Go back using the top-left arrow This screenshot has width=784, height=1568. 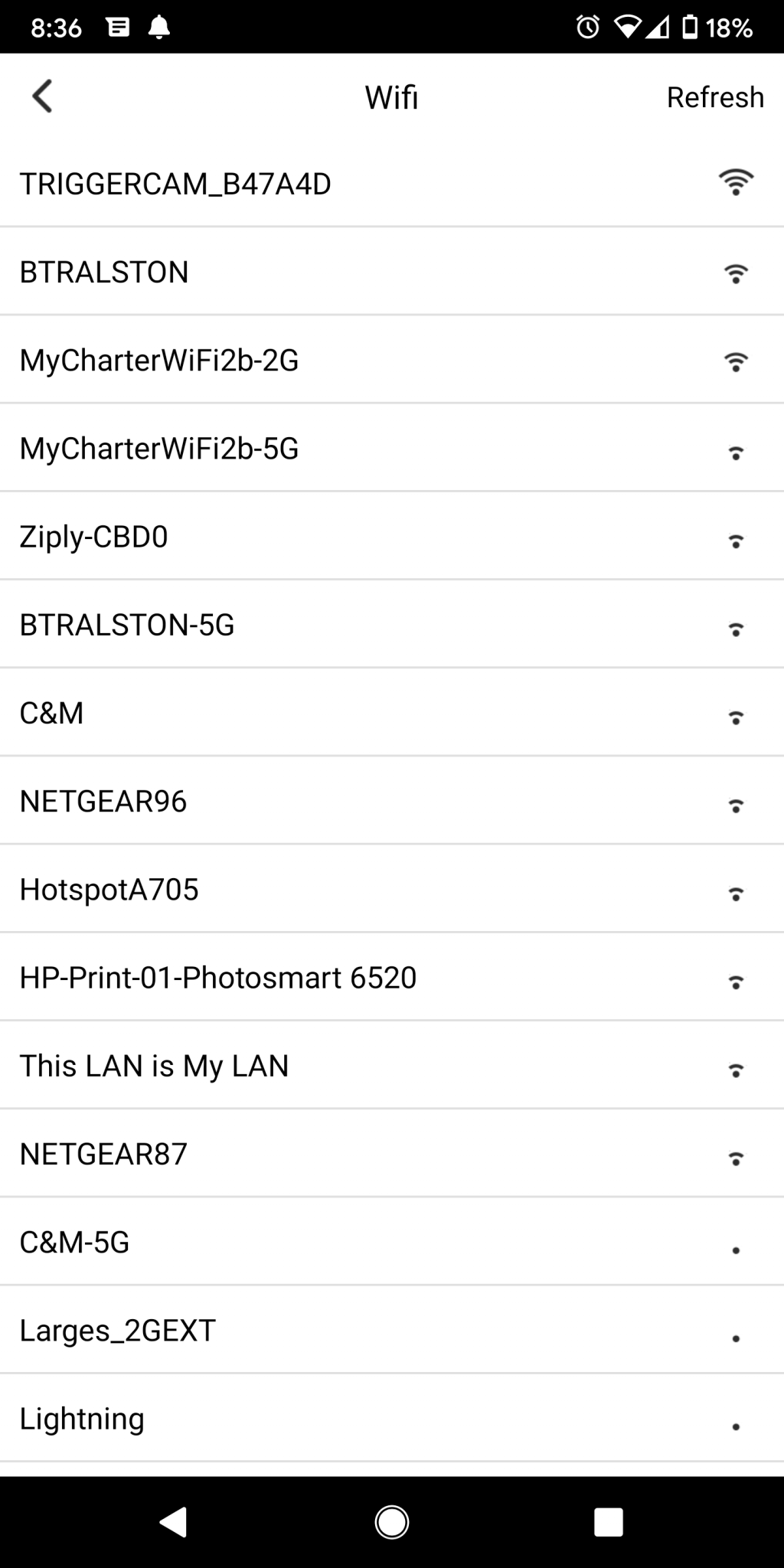pos(43,96)
